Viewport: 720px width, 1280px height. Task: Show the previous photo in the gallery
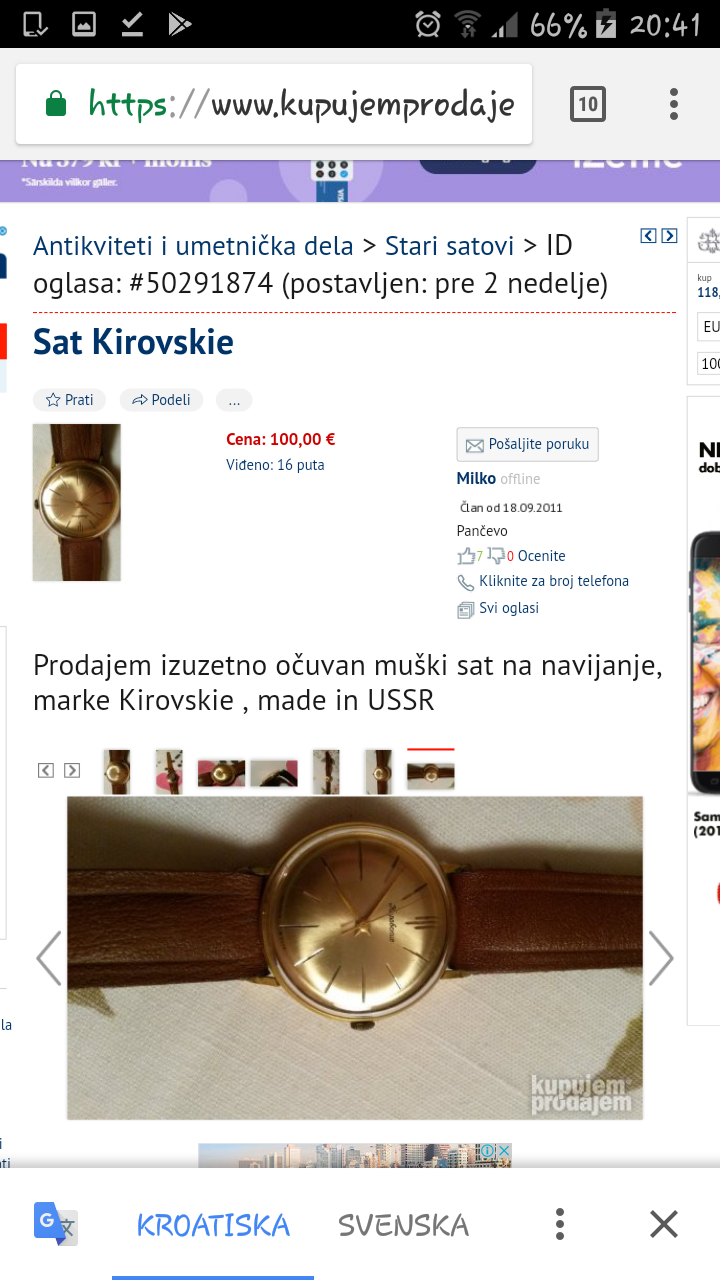pos(49,958)
